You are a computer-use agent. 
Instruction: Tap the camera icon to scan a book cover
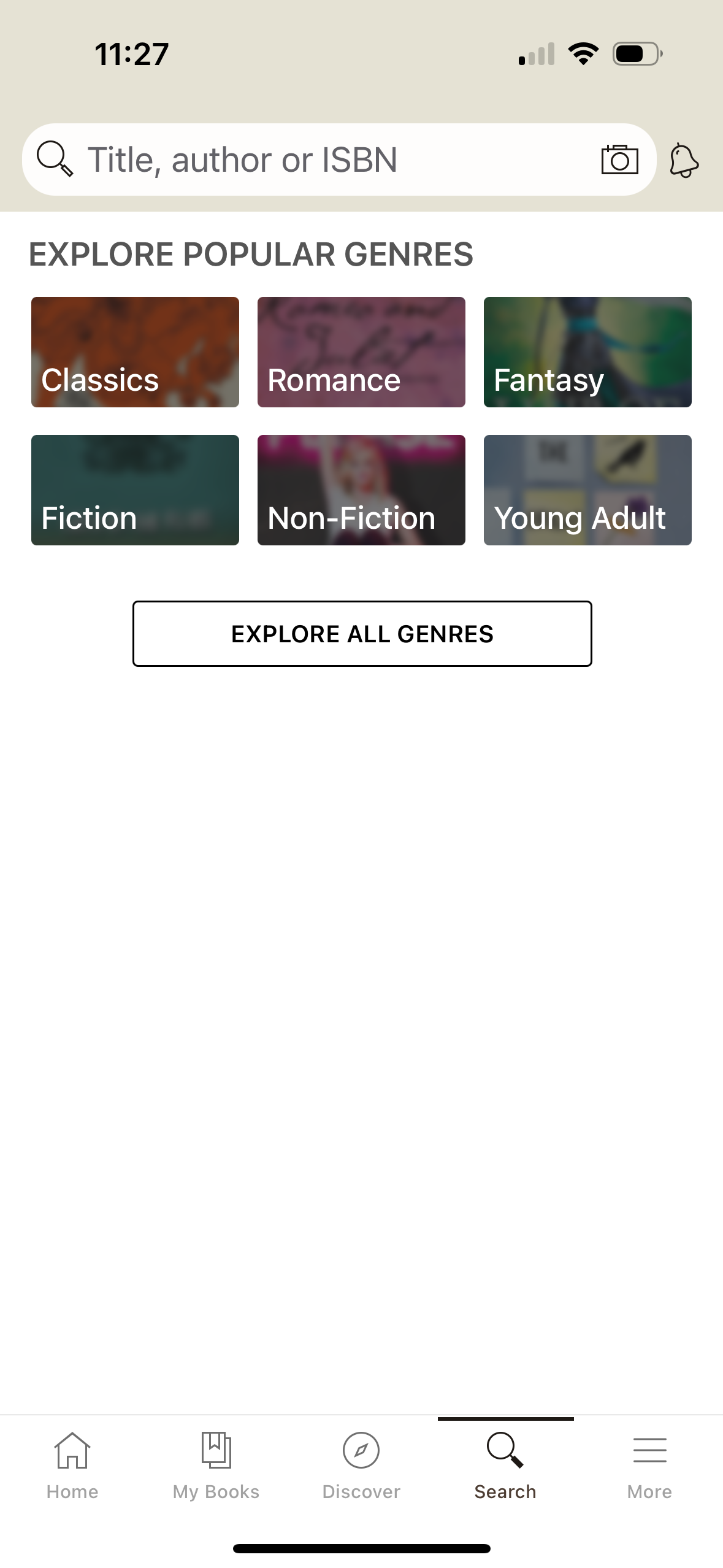coord(619,159)
